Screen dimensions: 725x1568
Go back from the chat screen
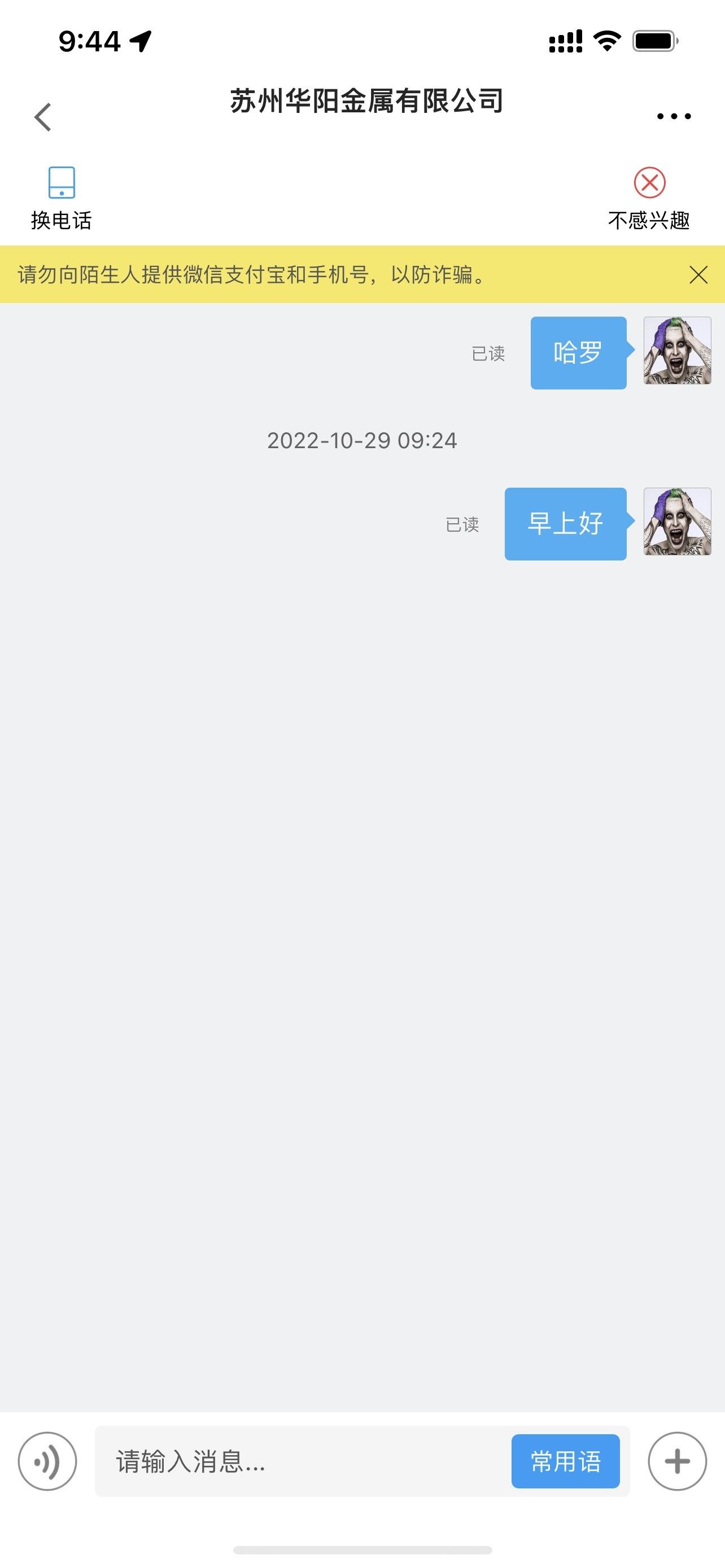click(x=42, y=117)
